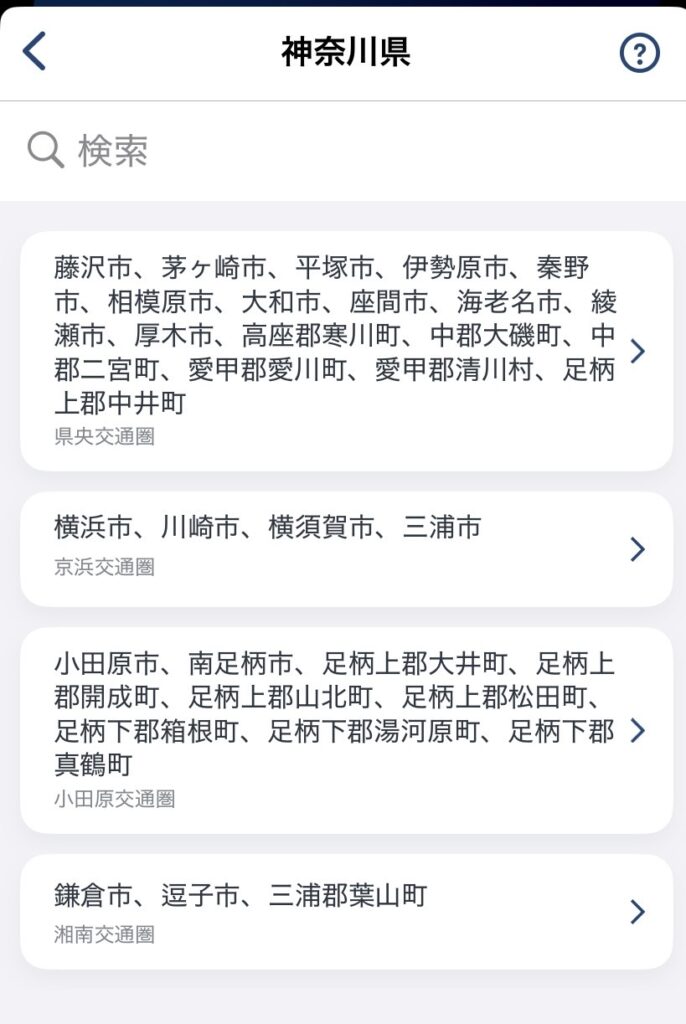
Task: Choose the 小田原交通圏 area row
Action: coord(345,730)
